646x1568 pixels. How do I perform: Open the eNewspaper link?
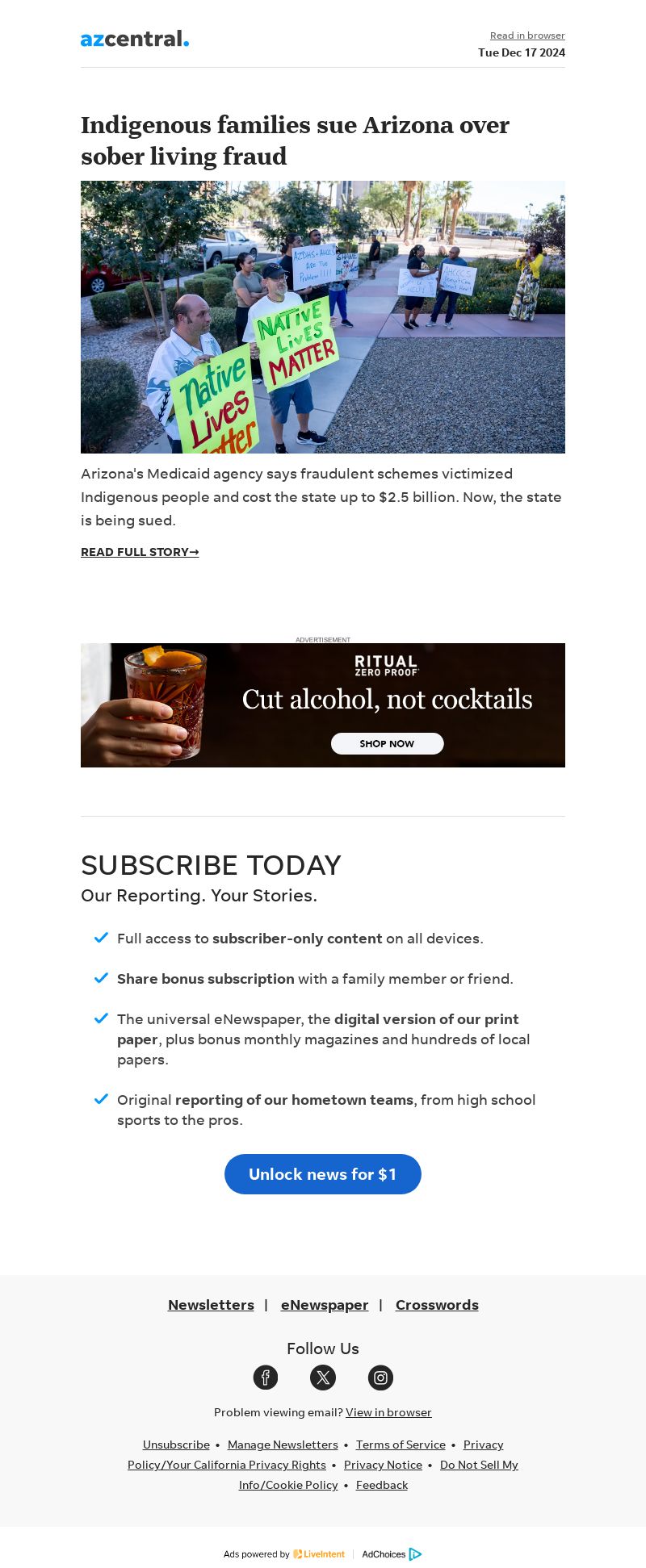[325, 1305]
